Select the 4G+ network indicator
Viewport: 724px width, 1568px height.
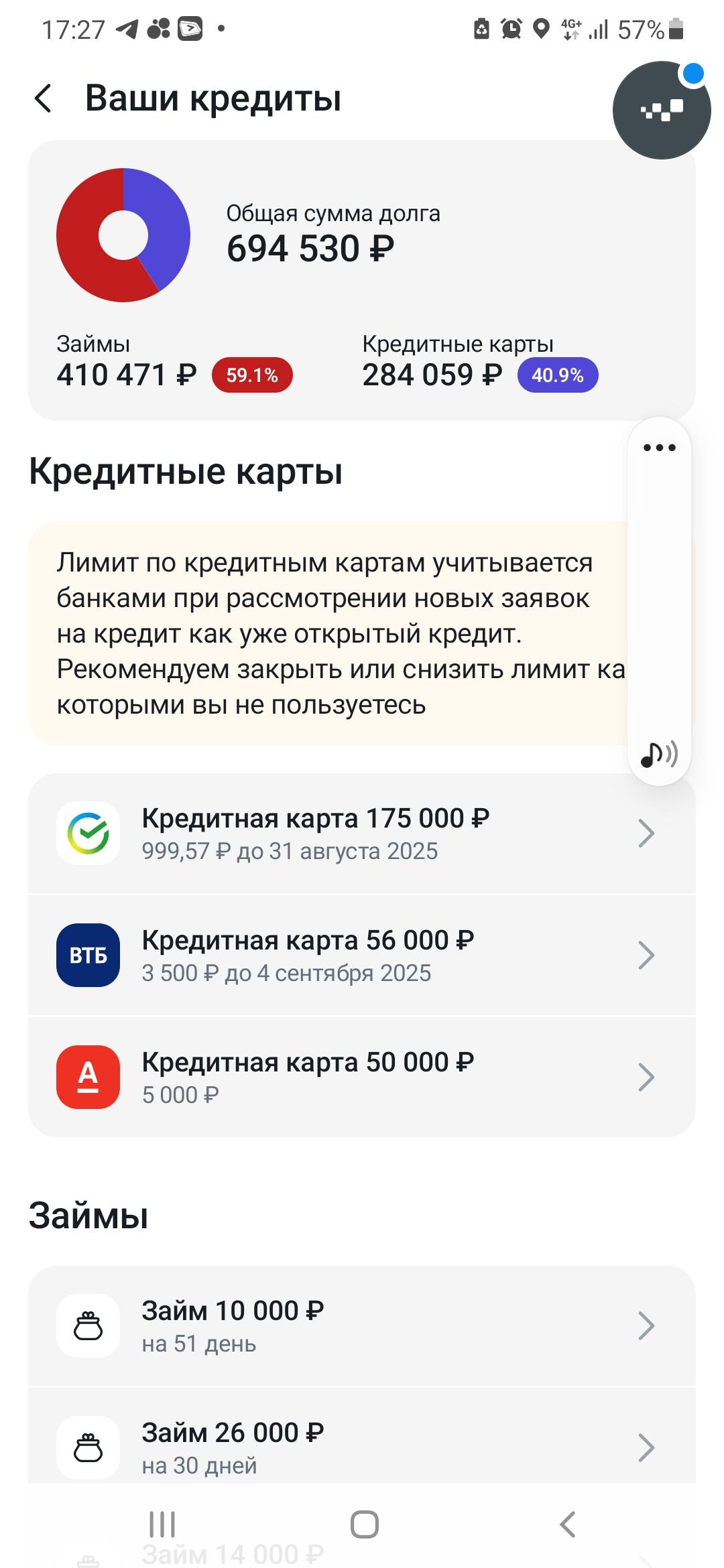pos(571,28)
